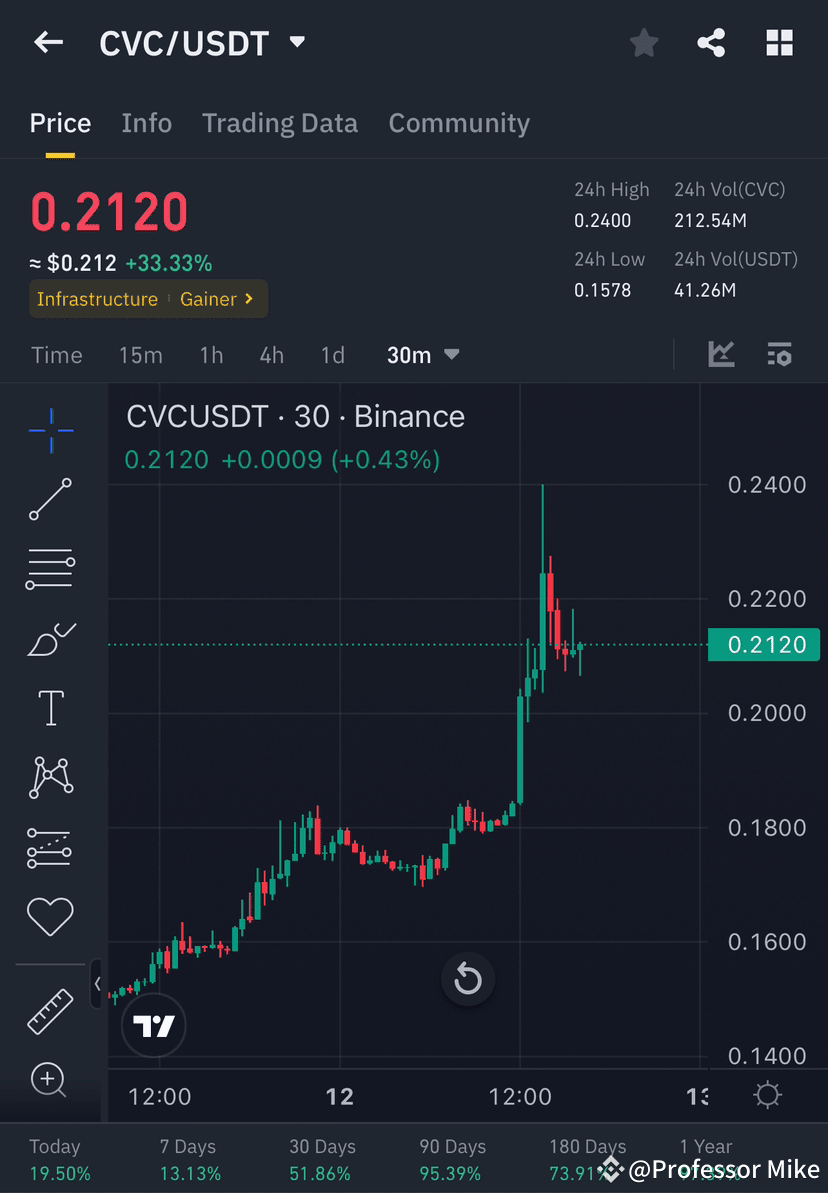The height and width of the screenshot is (1193, 828).
Task: Collapse the drawing toolbar with the chevron
Action: pos(99,983)
